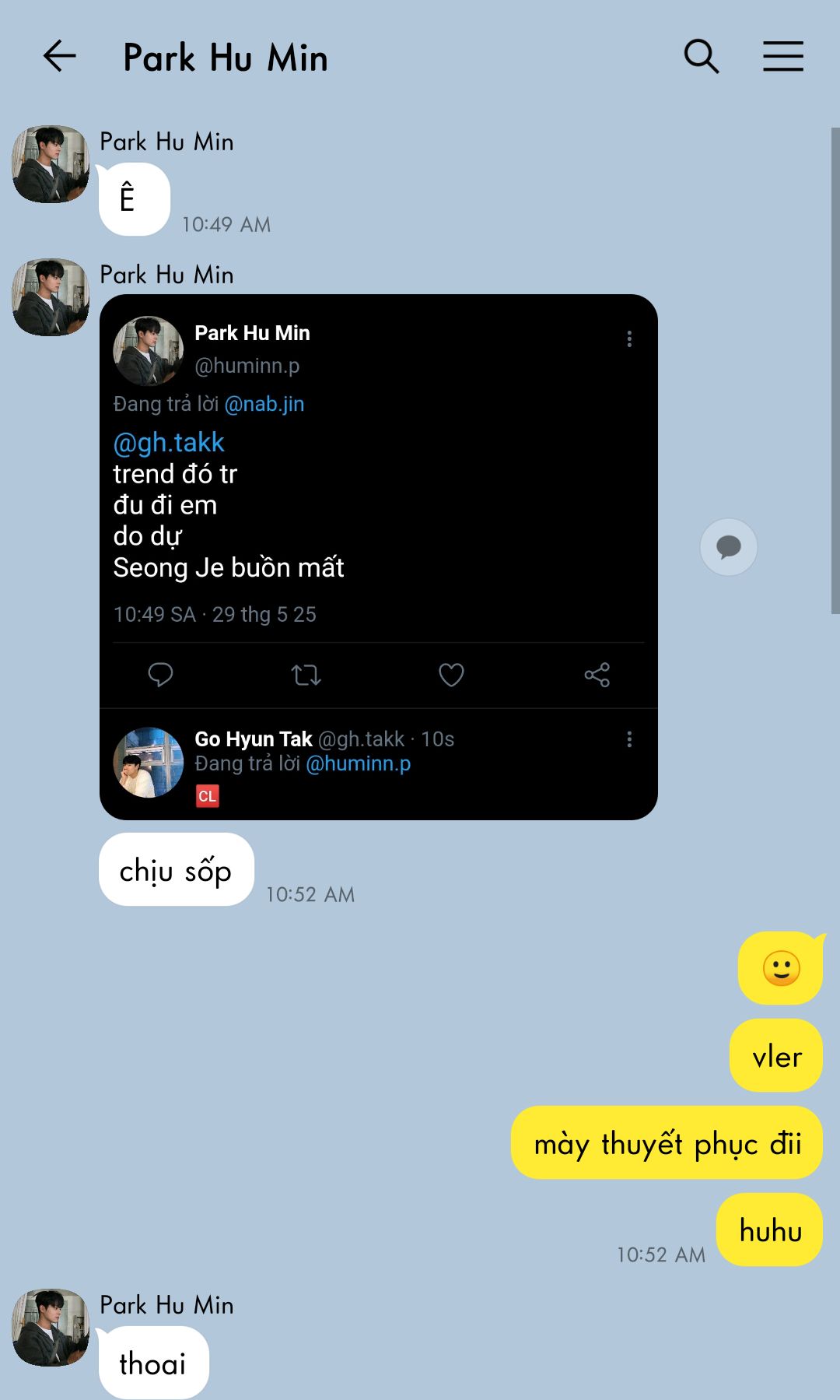Go back using the arrow icon
Image resolution: width=840 pixels, height=1400 pixels.
(x=59, y=57)
